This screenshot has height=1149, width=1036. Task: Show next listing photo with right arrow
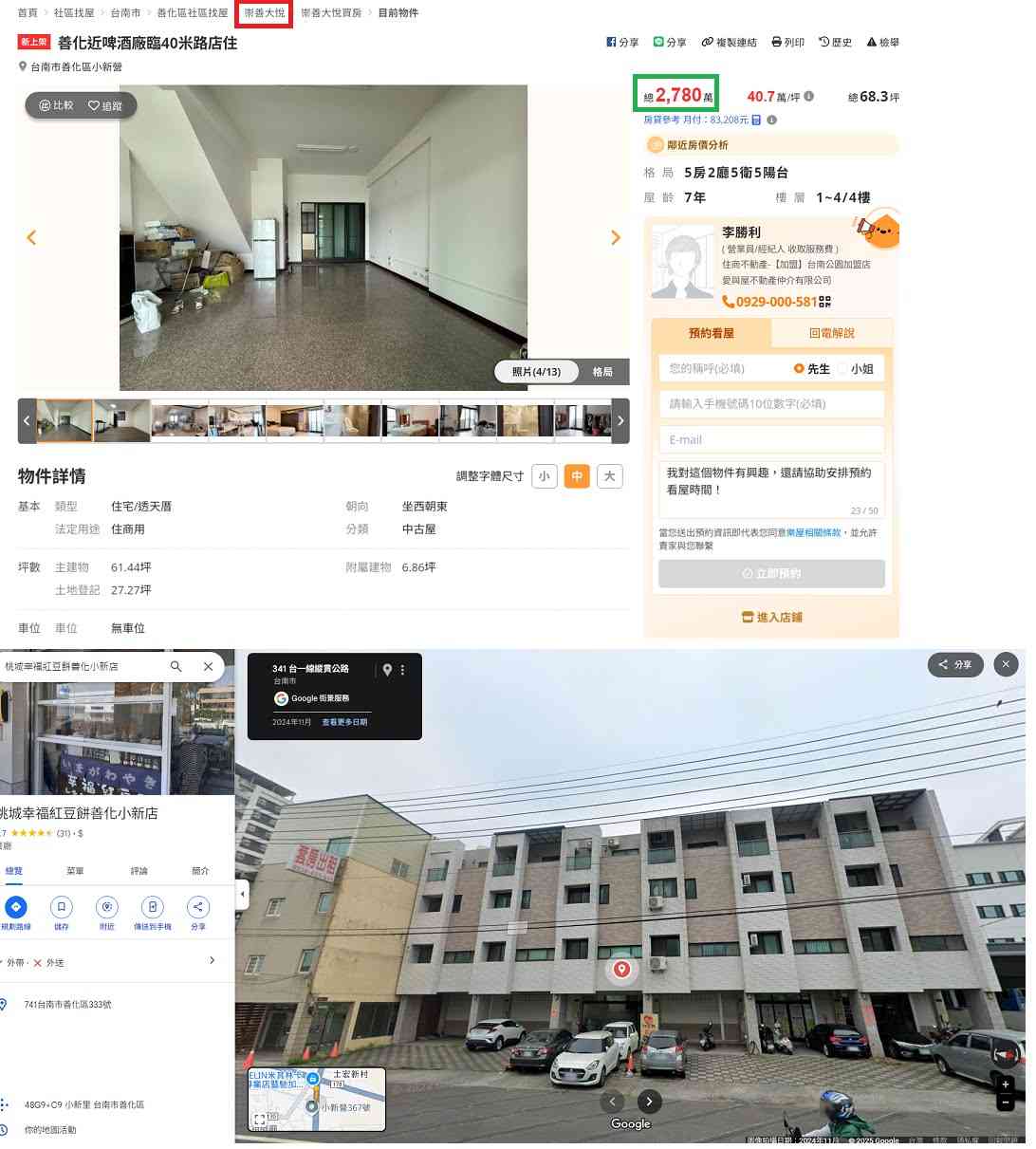615,238
